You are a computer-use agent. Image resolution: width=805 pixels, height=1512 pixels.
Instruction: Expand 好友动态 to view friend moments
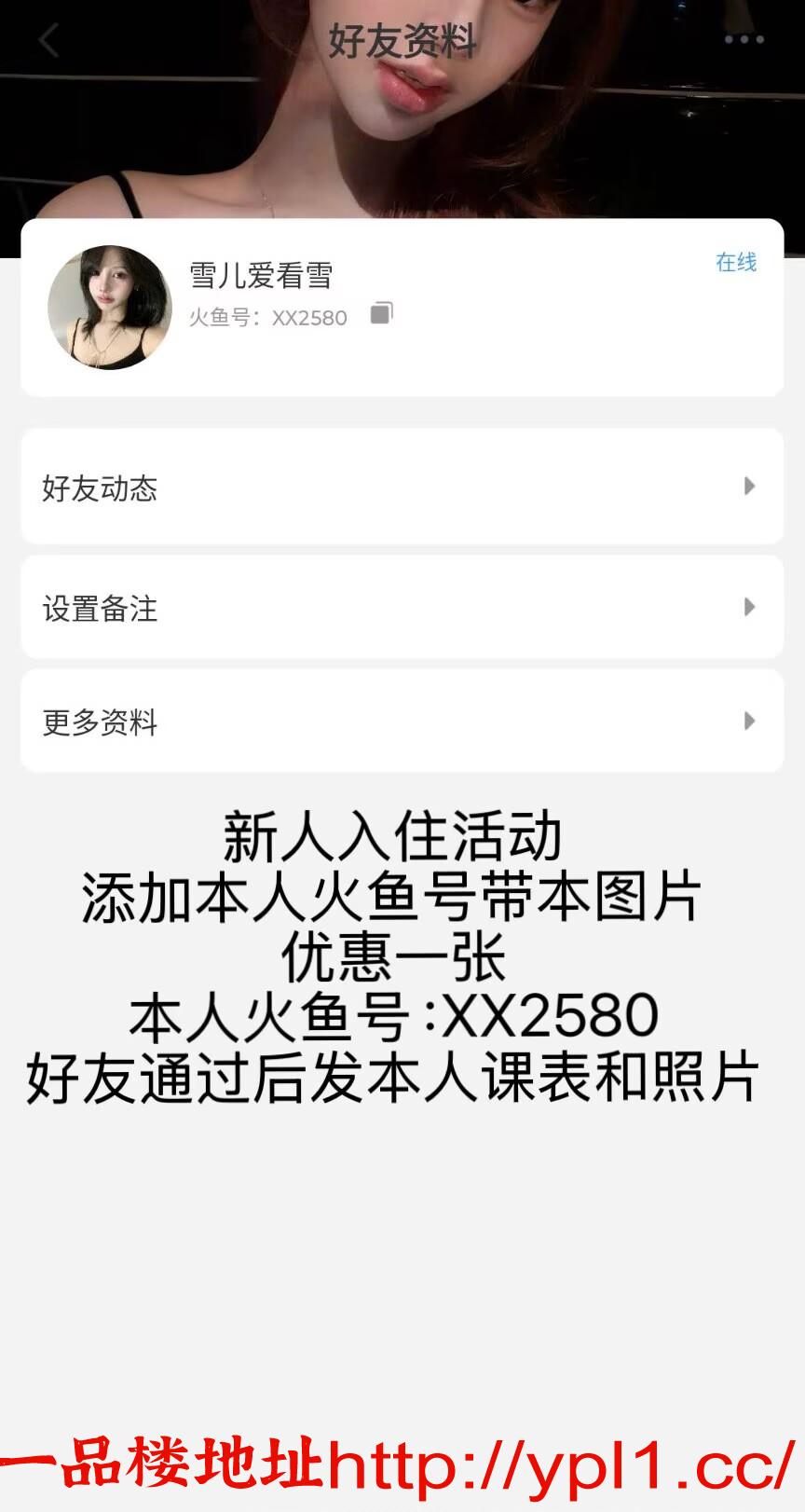401,487
